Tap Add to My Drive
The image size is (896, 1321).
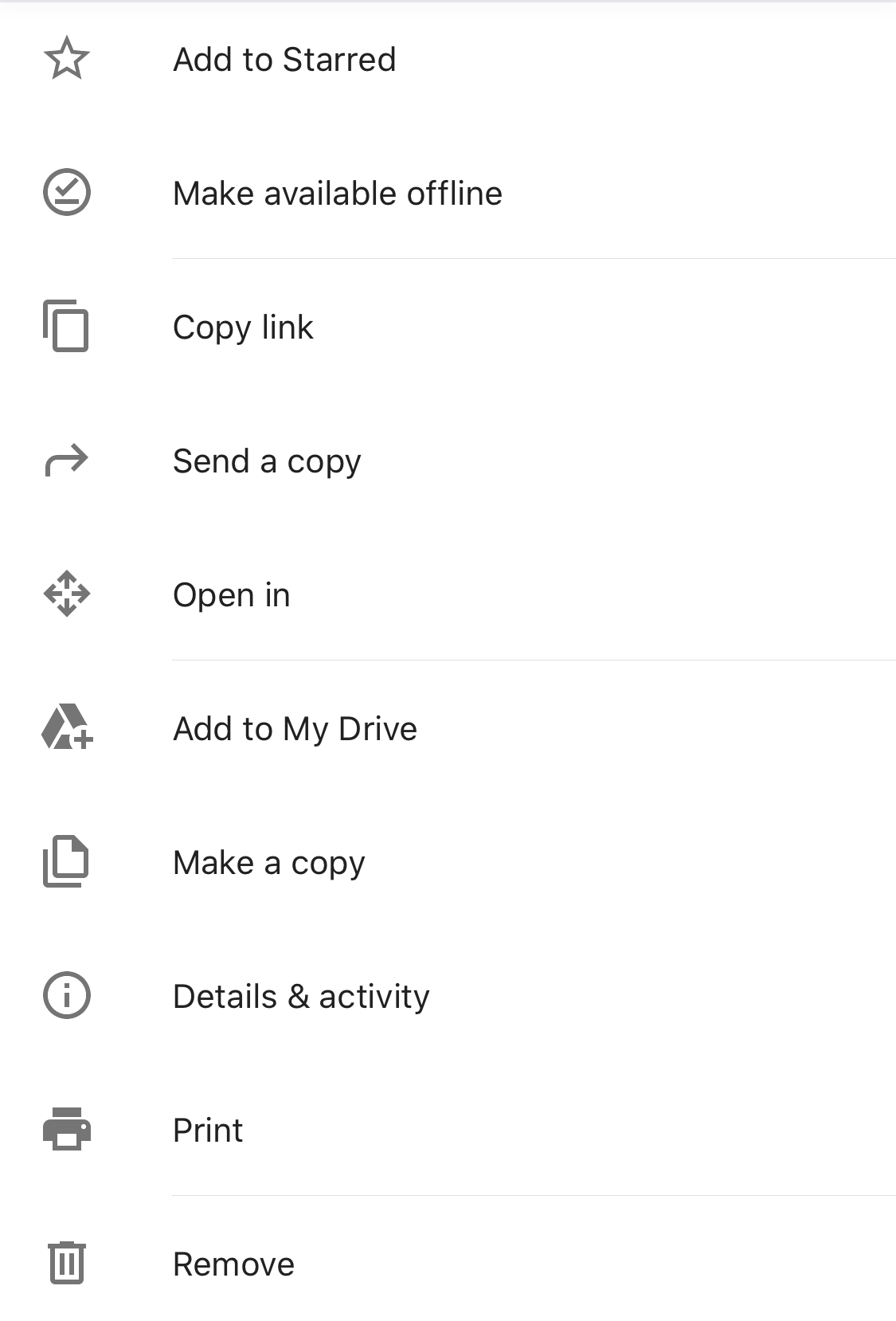[x=295, y=729]
